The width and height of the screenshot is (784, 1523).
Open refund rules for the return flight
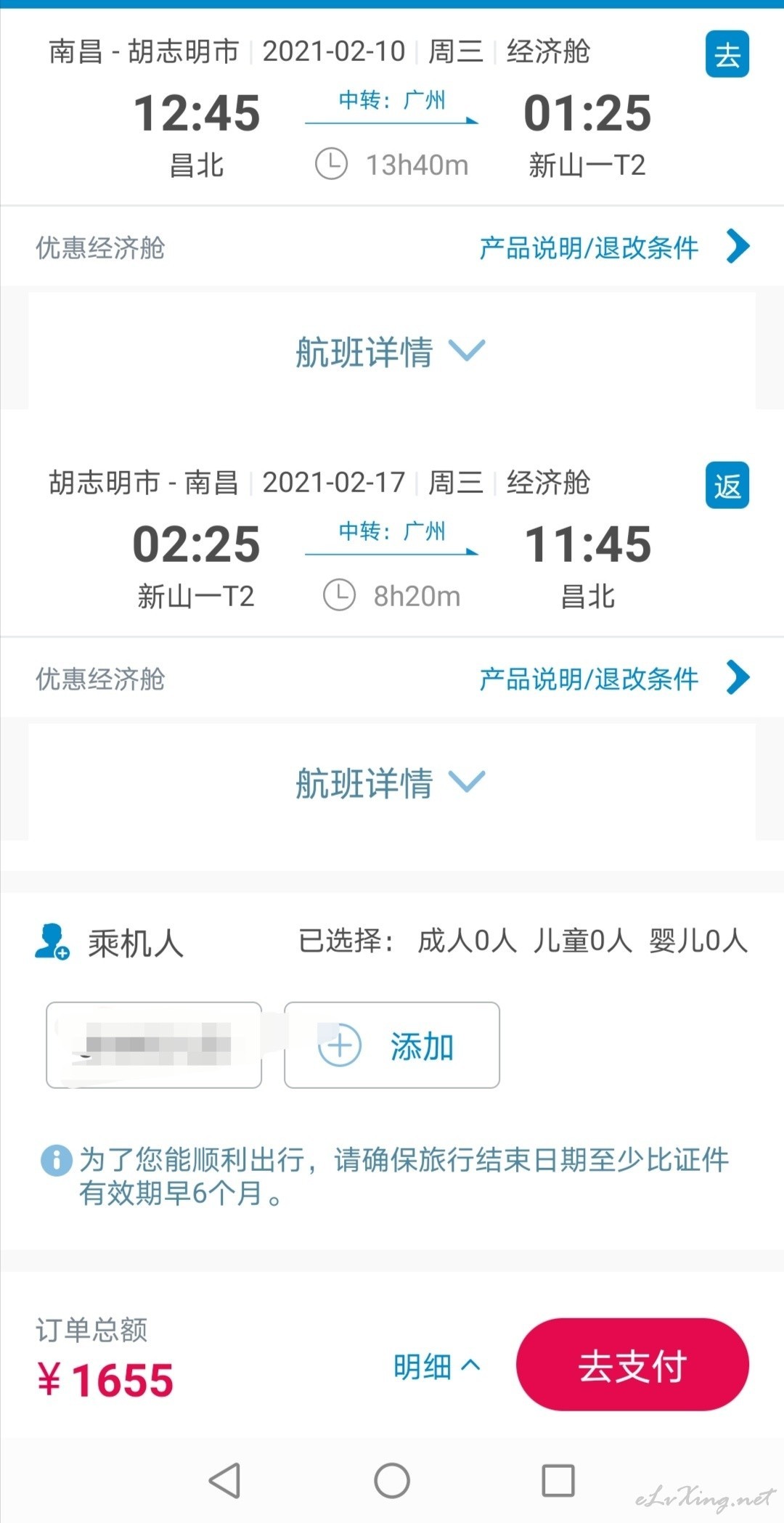click(x=613, y=679)
